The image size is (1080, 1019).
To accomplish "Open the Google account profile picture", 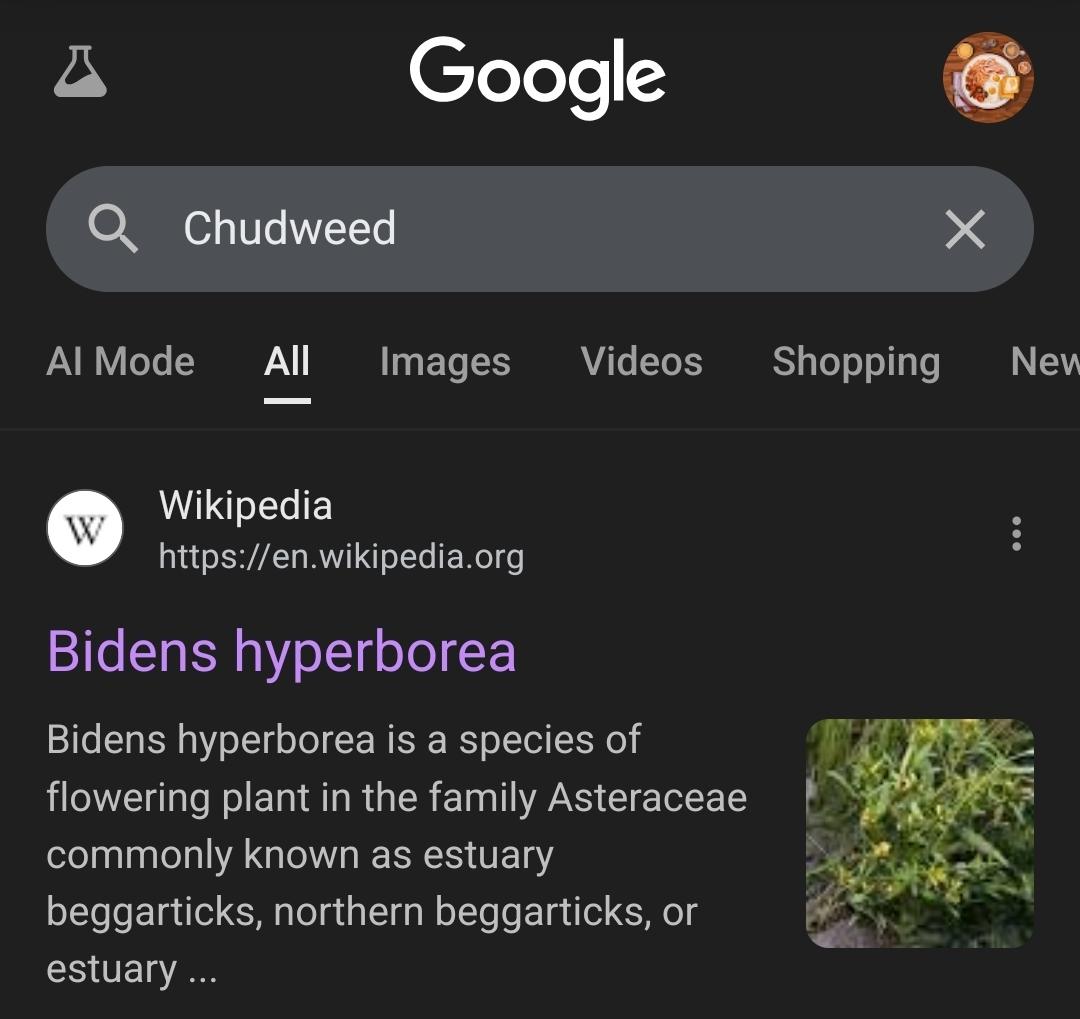I will coord(988,77).
